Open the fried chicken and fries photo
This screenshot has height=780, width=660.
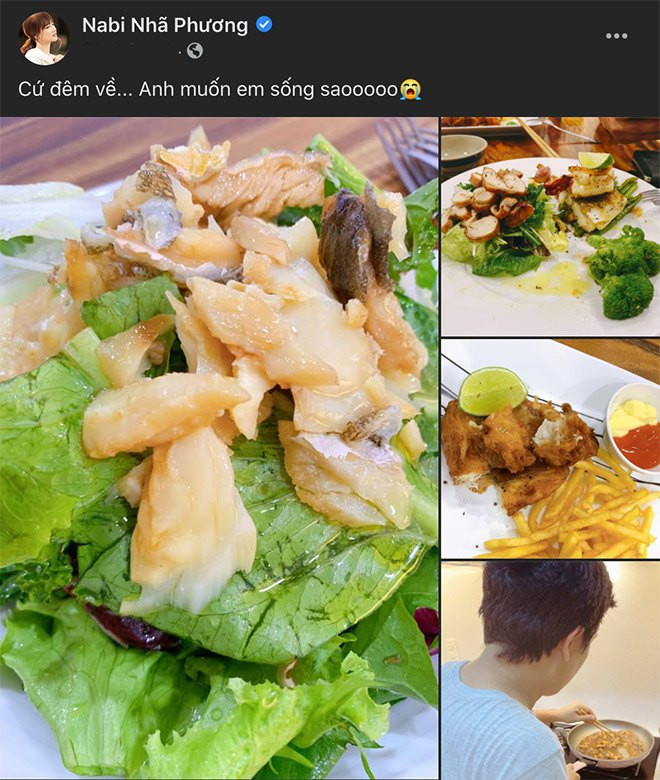click(x=550, y=449)
